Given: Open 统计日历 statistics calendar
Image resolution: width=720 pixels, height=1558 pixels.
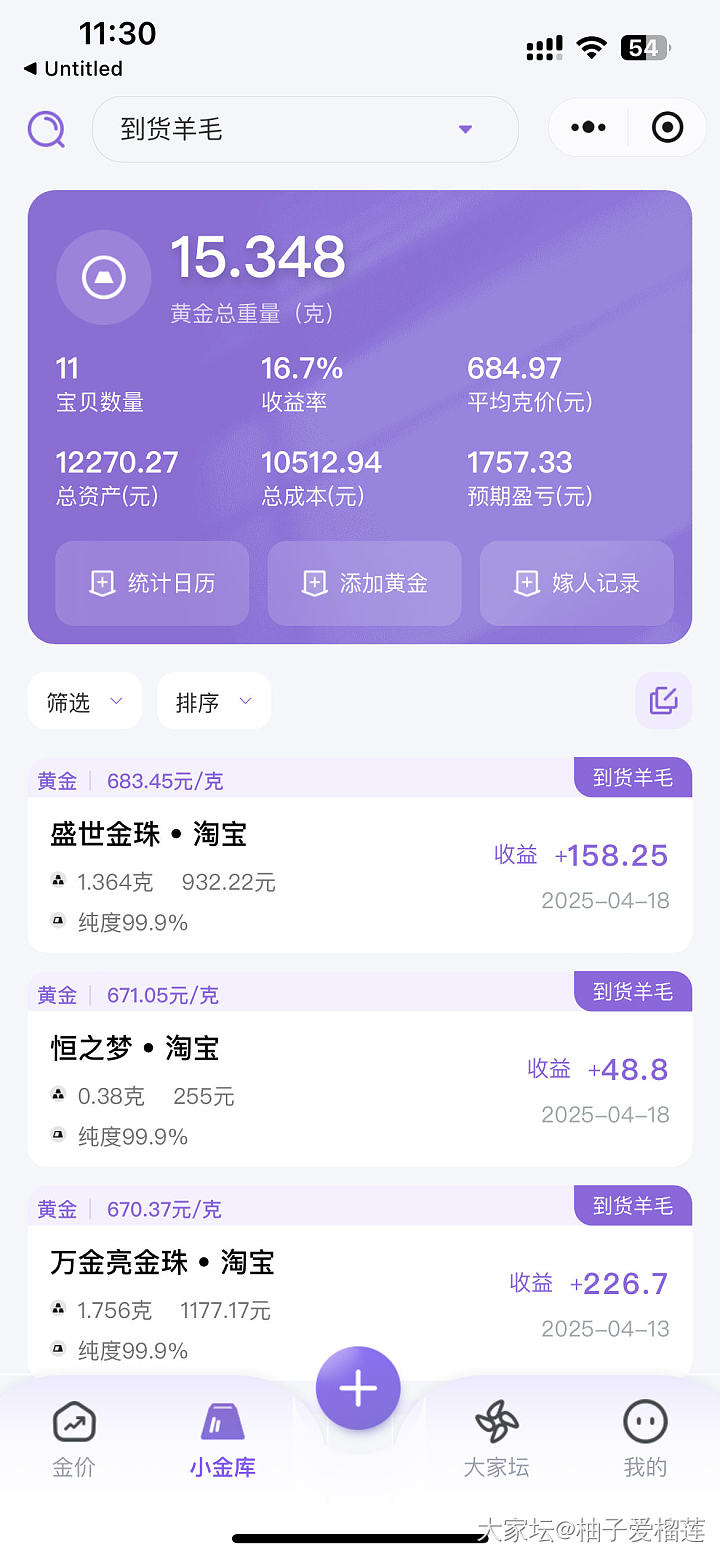Looking at the screenshot, I should (152, 583).
